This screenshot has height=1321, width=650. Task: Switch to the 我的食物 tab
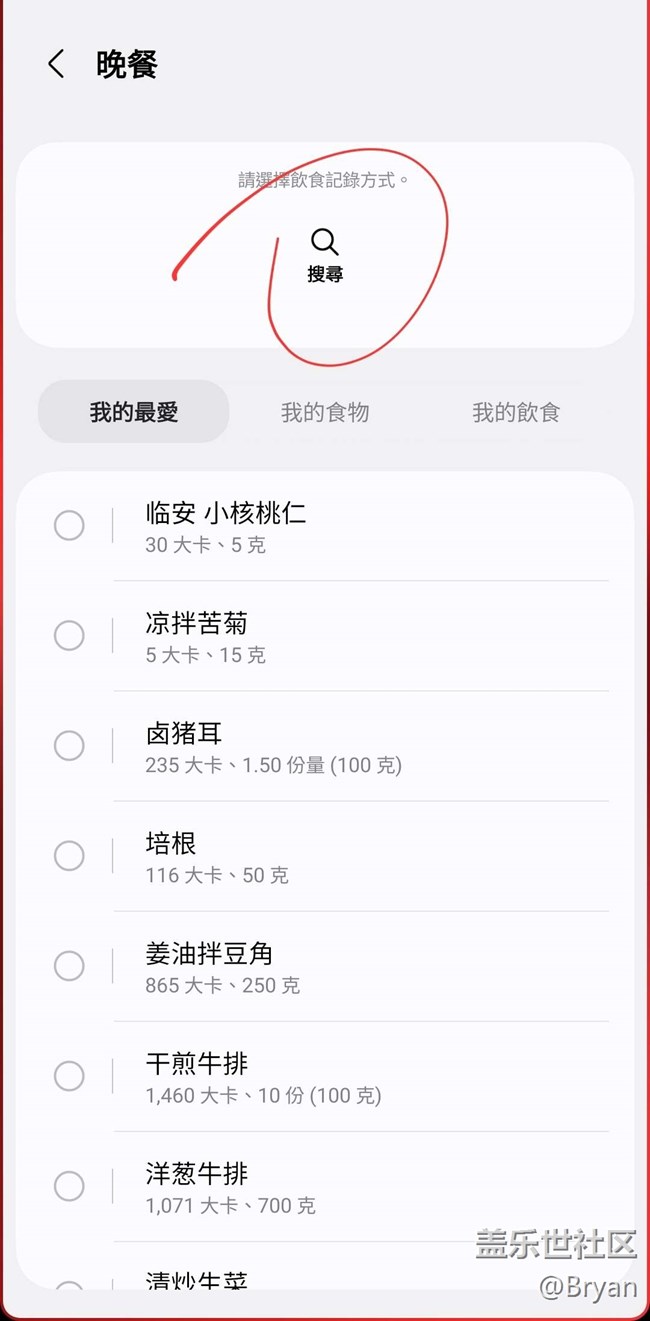pyautogui.click(x=325, y=412)
